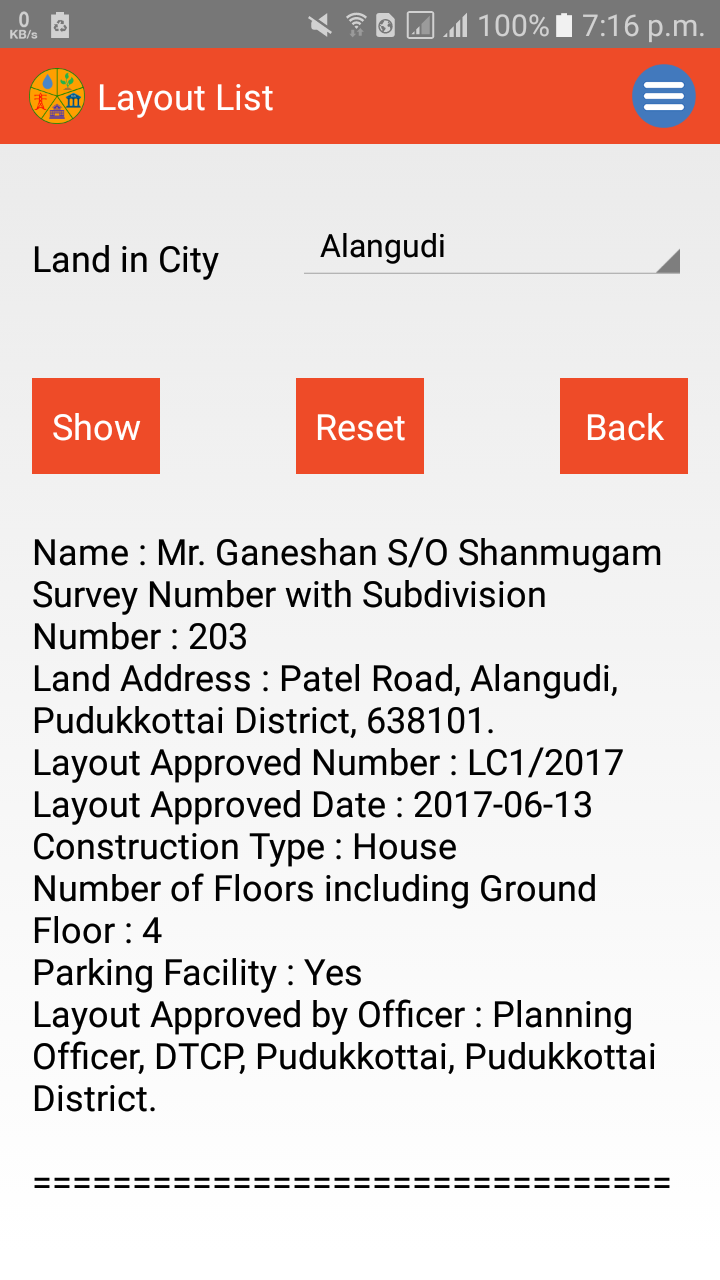Tap the Show button
720x1280 pixels.
[x=96, y=426]
